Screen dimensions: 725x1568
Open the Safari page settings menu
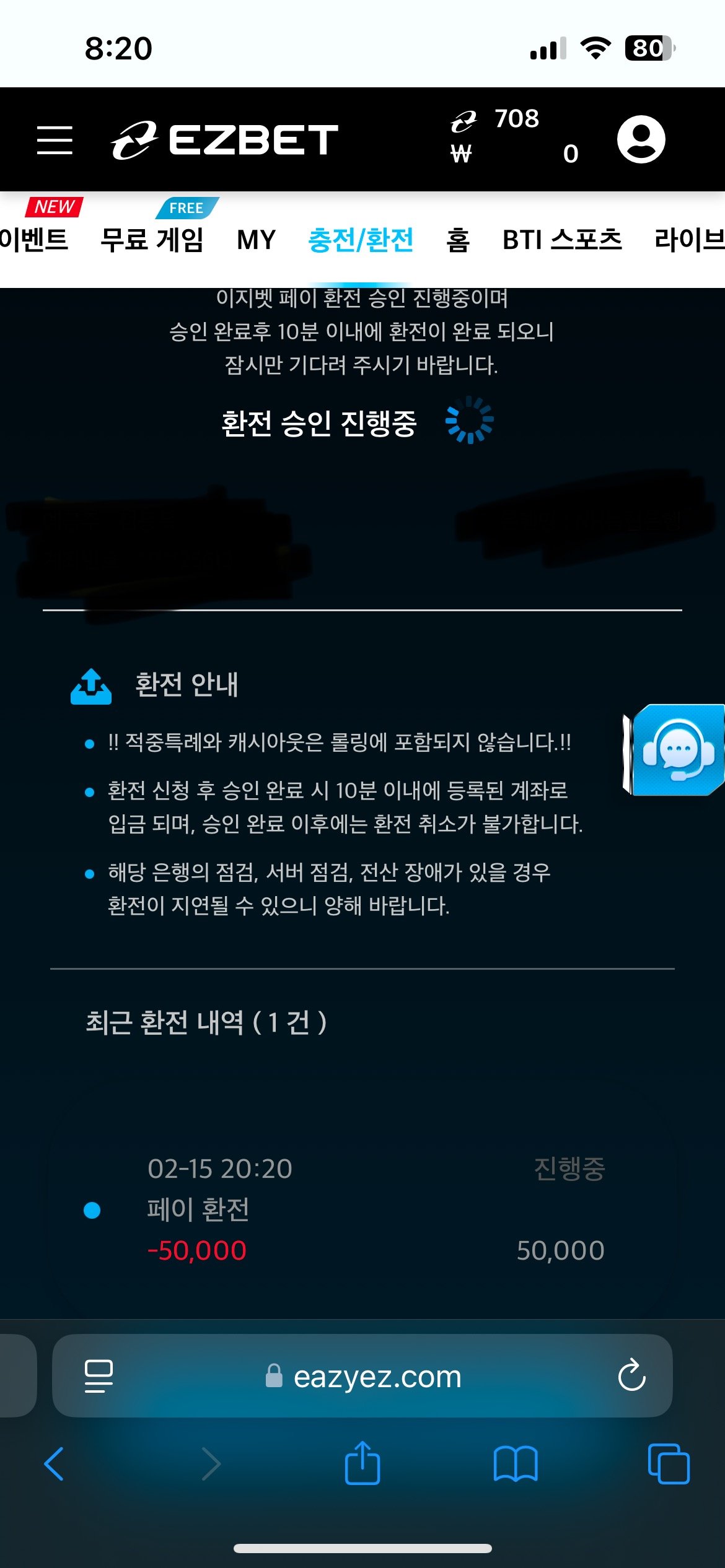coord(99,1376)
